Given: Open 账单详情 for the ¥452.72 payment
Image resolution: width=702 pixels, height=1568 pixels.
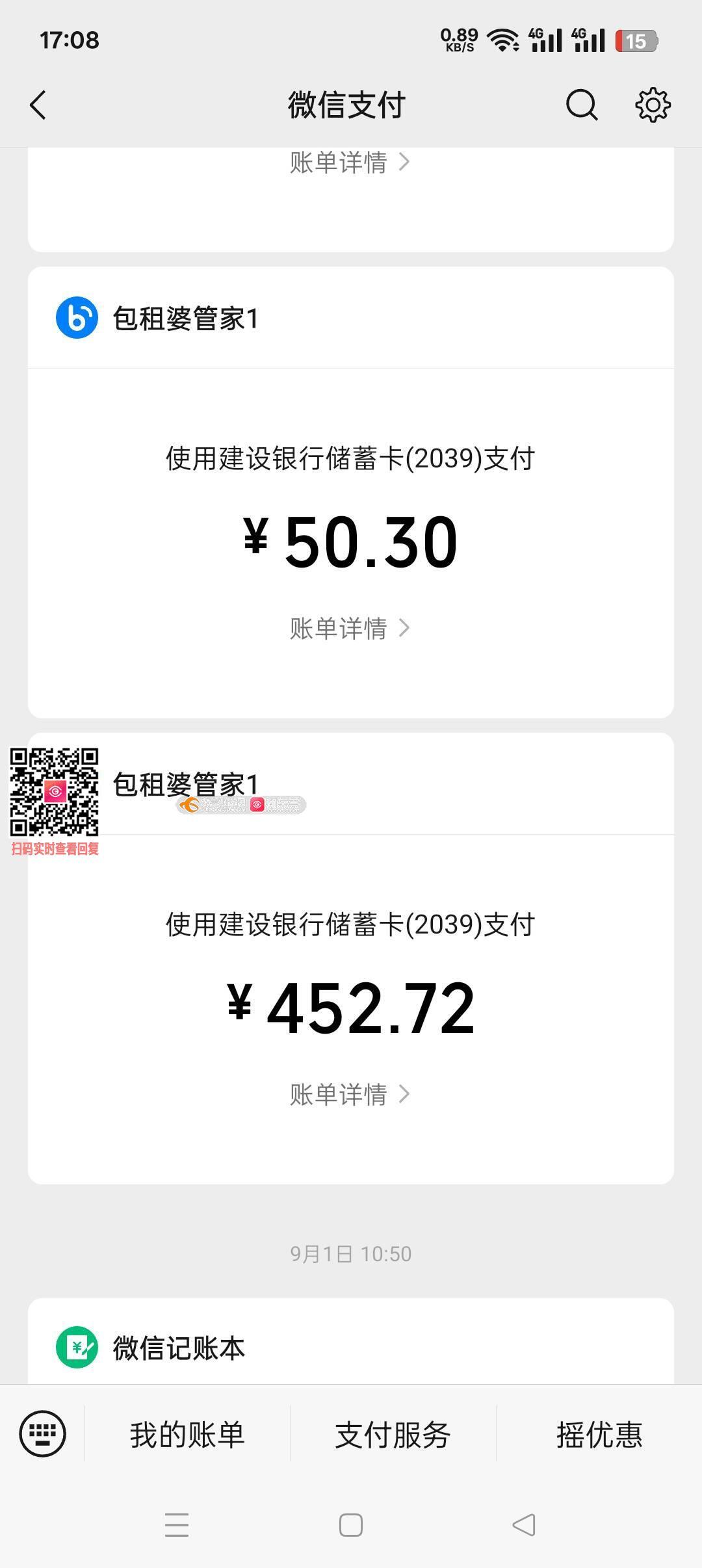Looking at the screenshot, I should [x=350, y=1095].
